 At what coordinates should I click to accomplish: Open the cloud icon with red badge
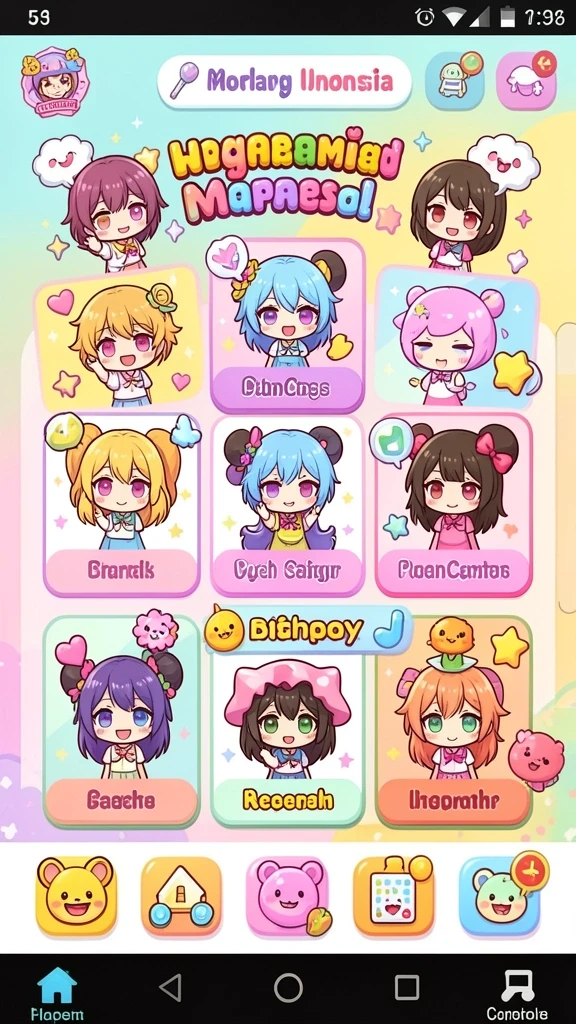pyautogui.click(x=526, y=80)
